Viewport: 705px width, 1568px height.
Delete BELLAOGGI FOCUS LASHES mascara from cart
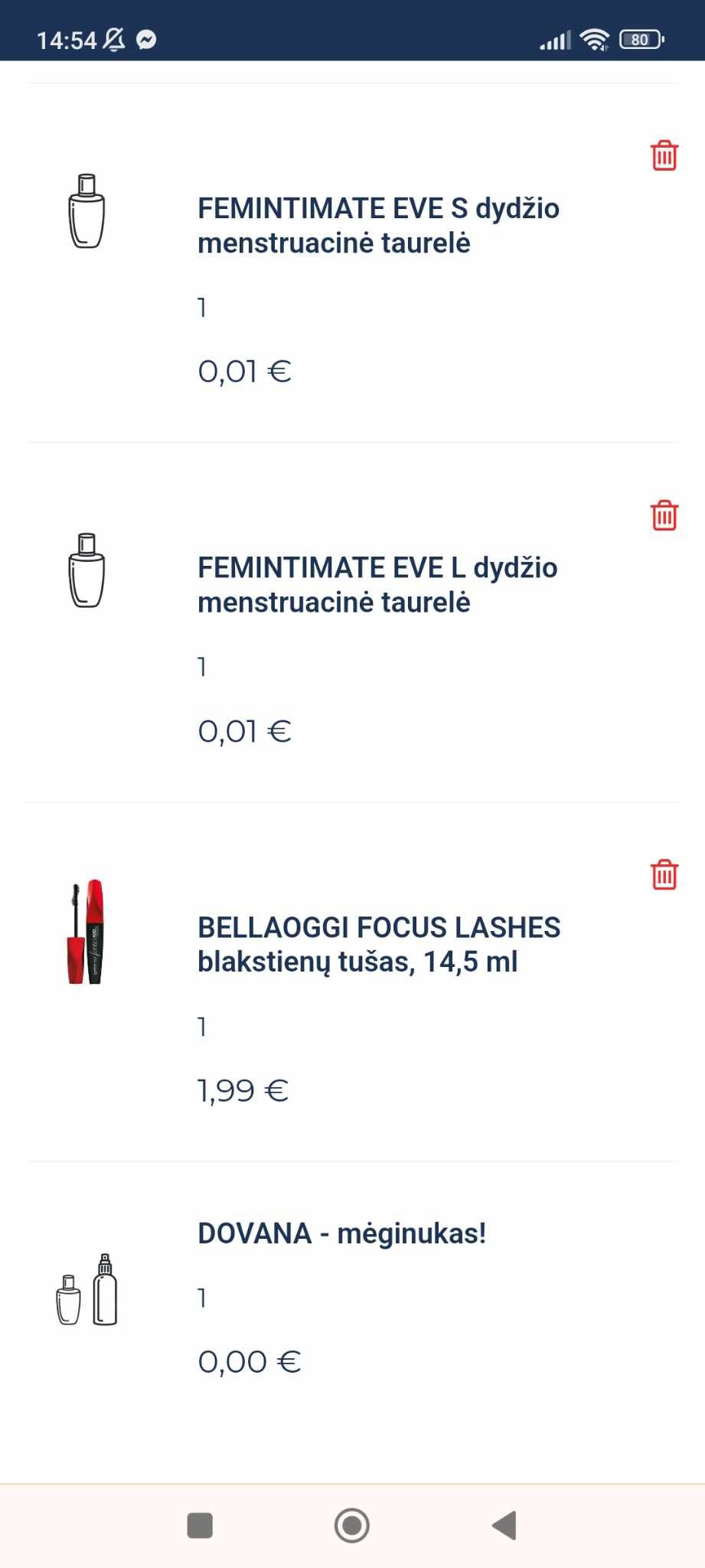coord(664,874)
